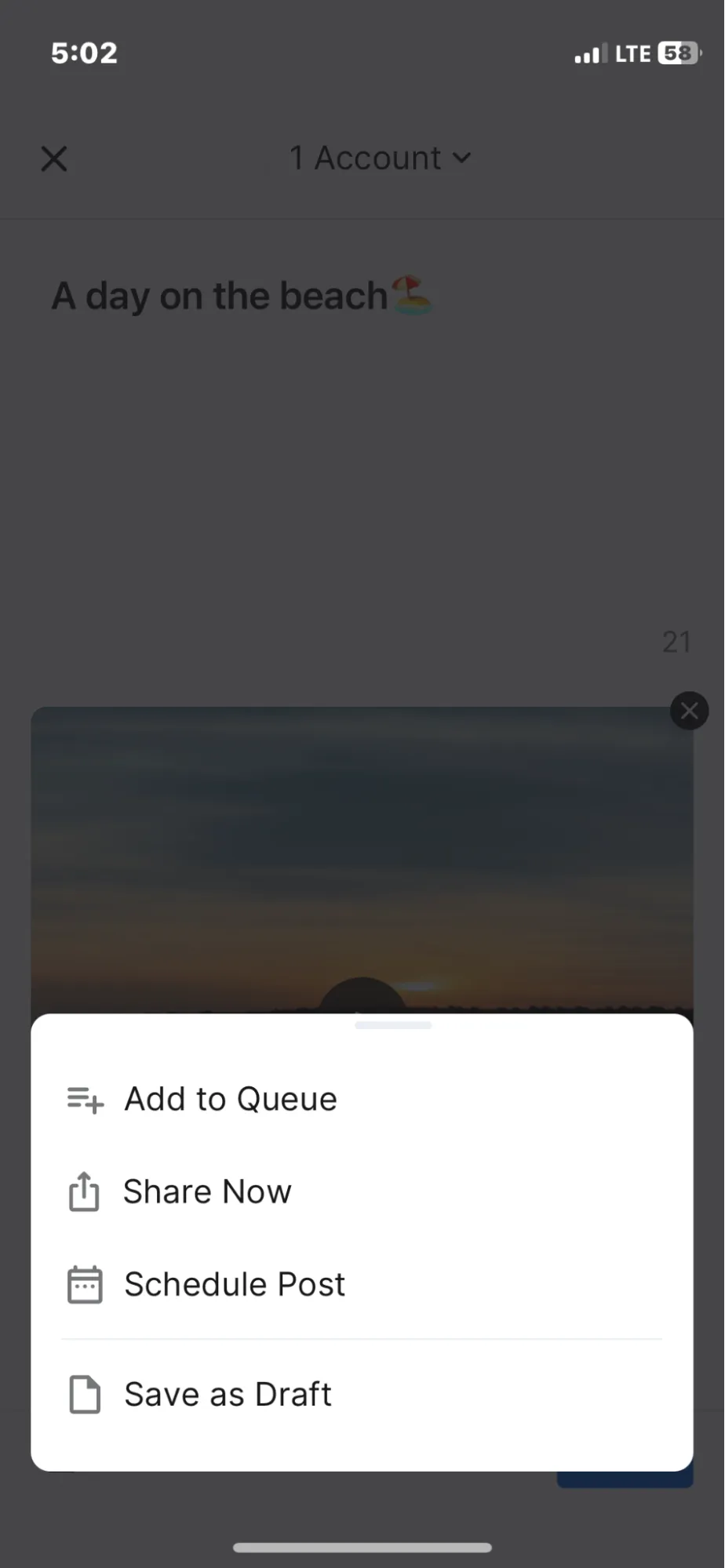The height and width of the screenshot is (1568, 725).
Task: Click the Schedule Post calendar icon
Action: [84, 1284]
